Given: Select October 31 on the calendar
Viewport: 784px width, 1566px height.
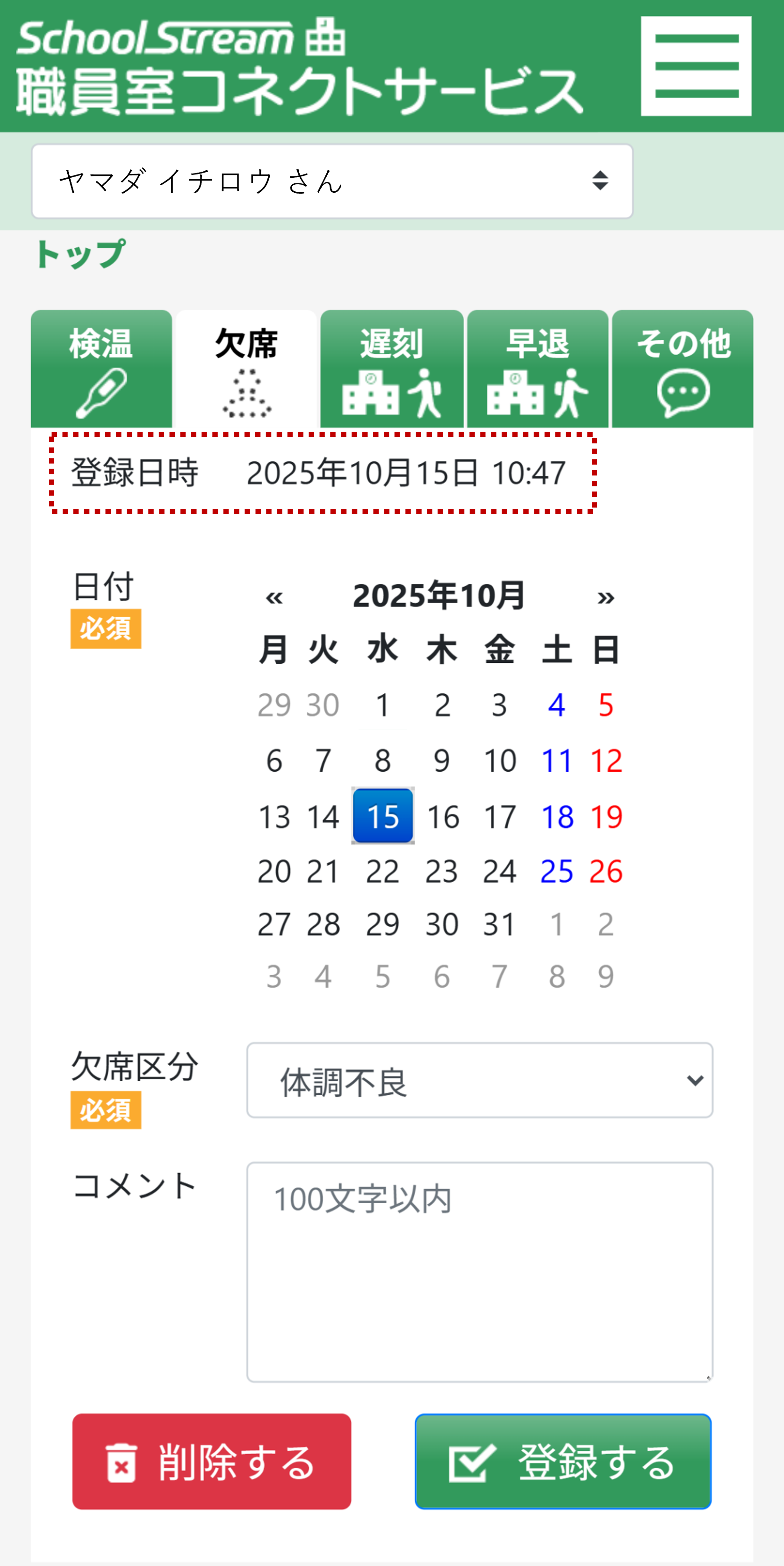Looking at the screenshot, I should (498, 923).
